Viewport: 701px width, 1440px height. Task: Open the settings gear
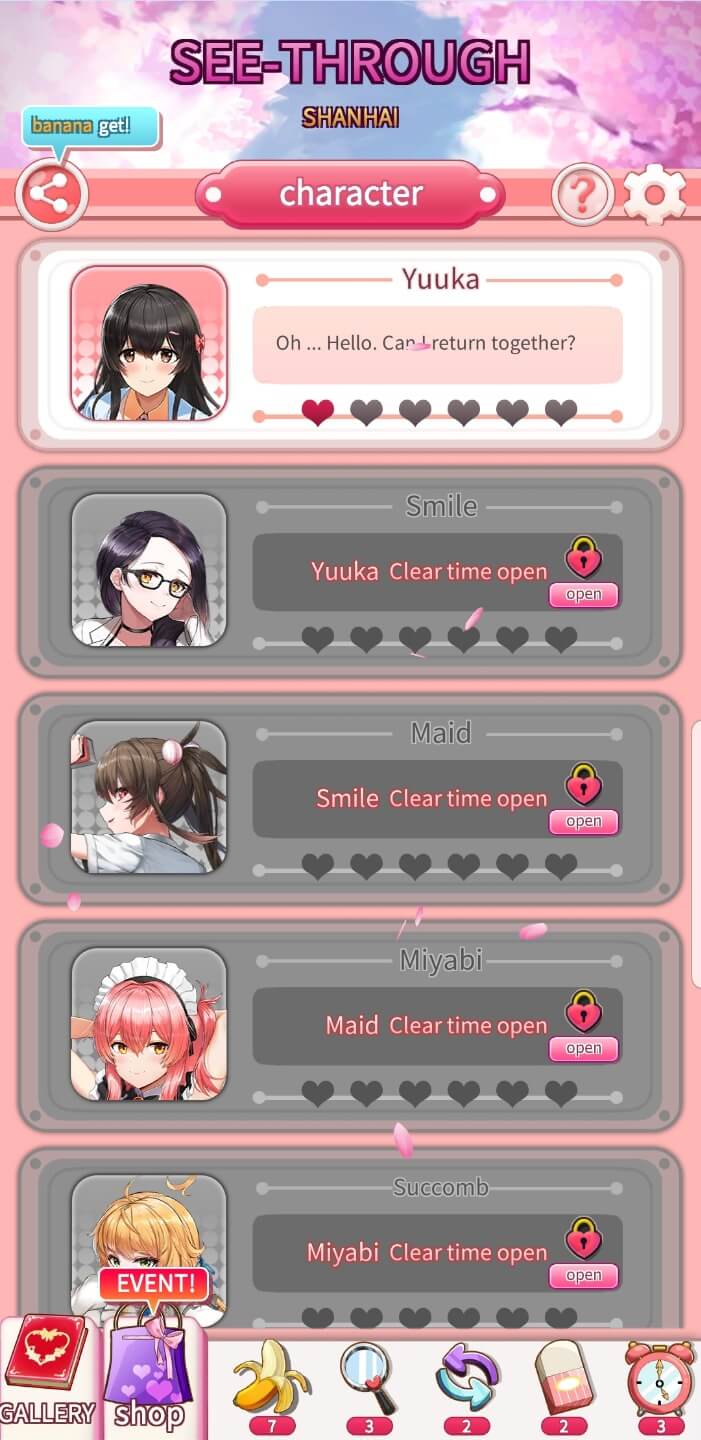click(654, 195)
